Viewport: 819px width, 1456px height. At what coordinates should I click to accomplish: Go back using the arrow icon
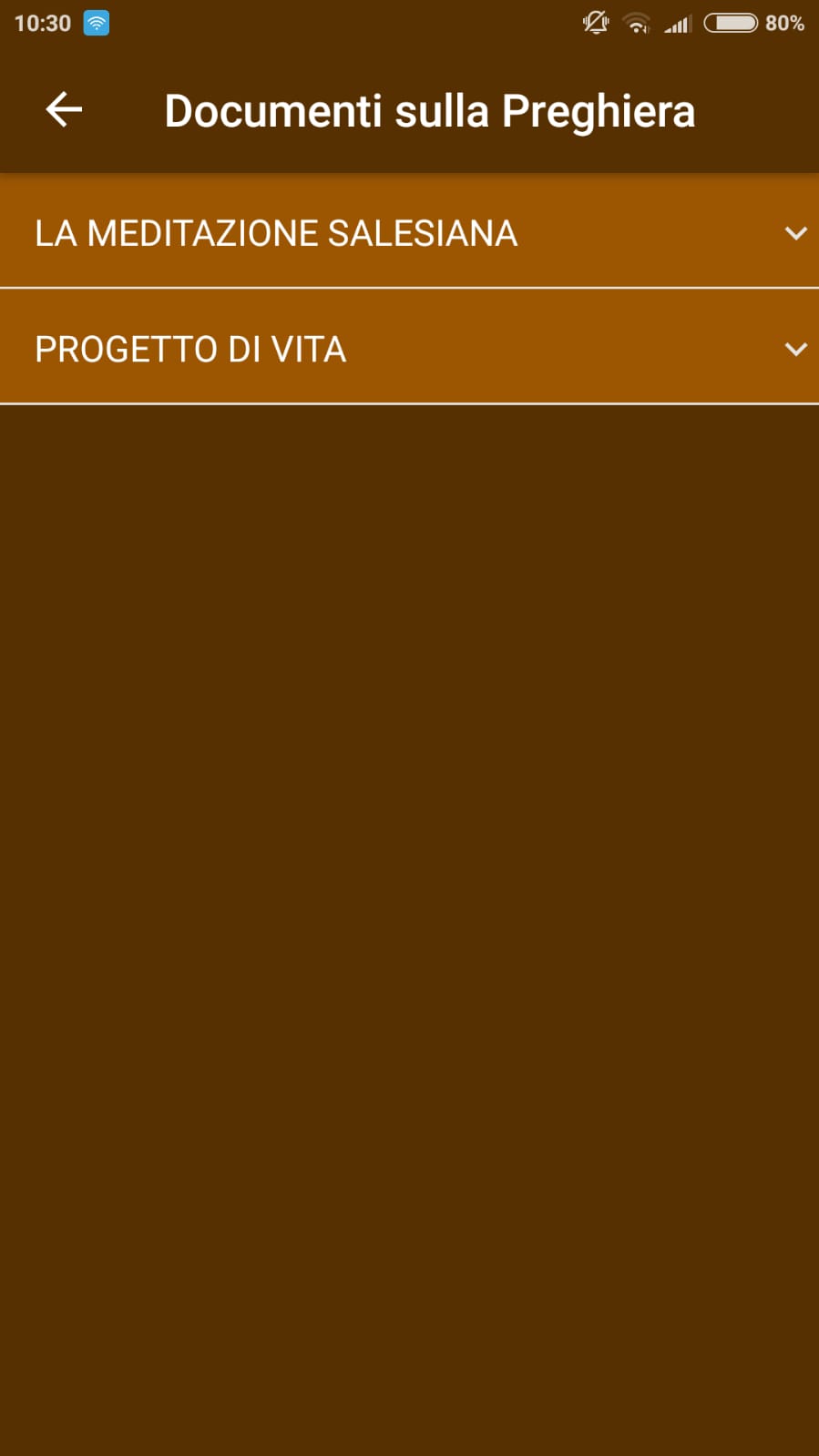[x=64, y=110]
